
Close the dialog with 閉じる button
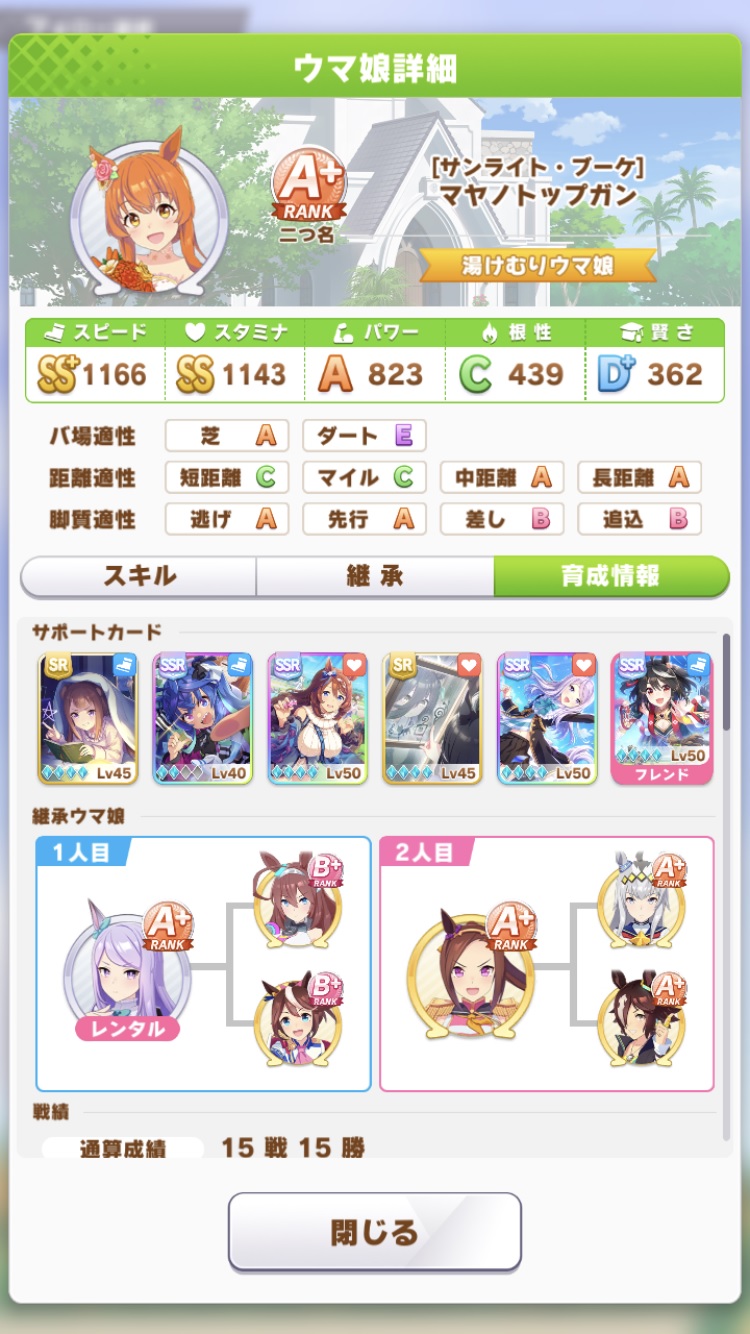[x=374, y=1231]
